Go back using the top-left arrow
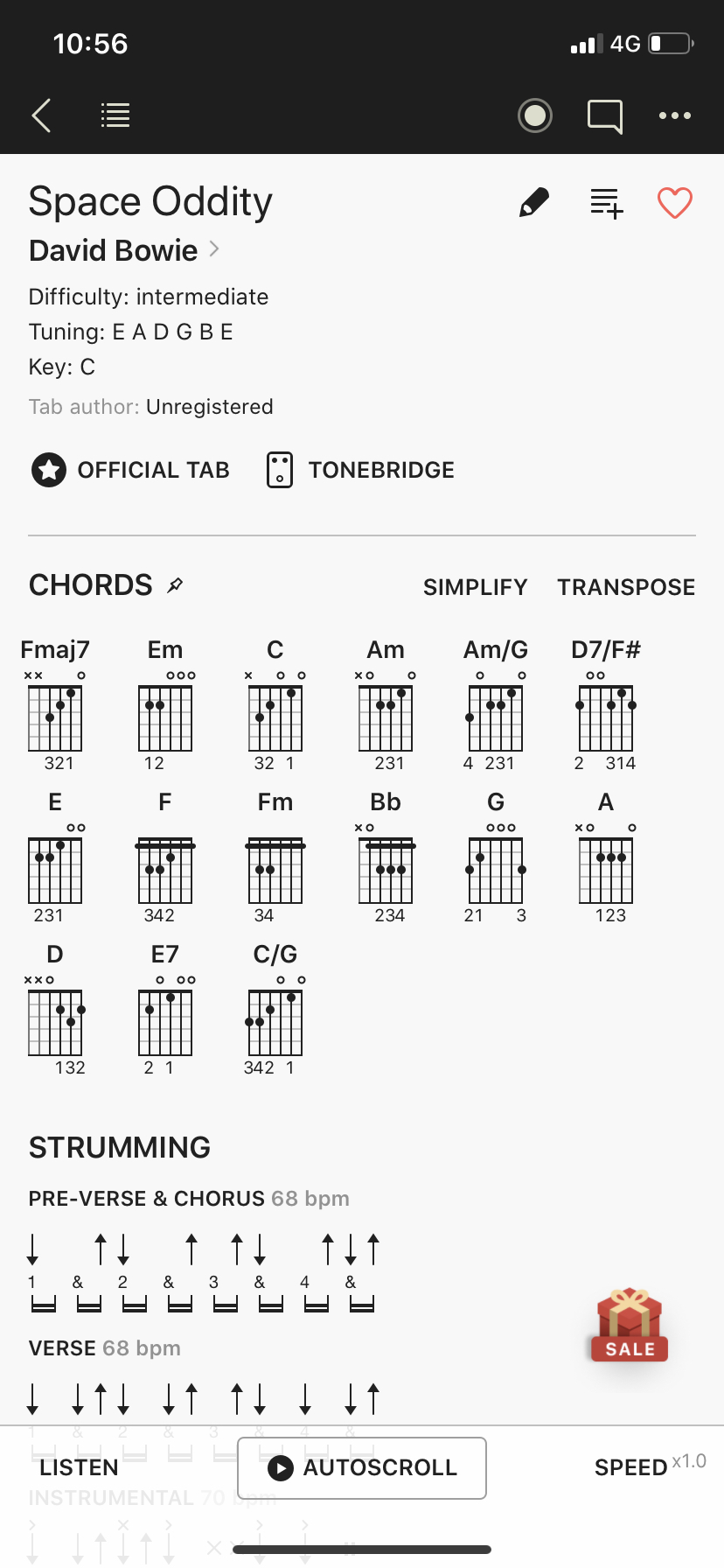 coord(41,115)
